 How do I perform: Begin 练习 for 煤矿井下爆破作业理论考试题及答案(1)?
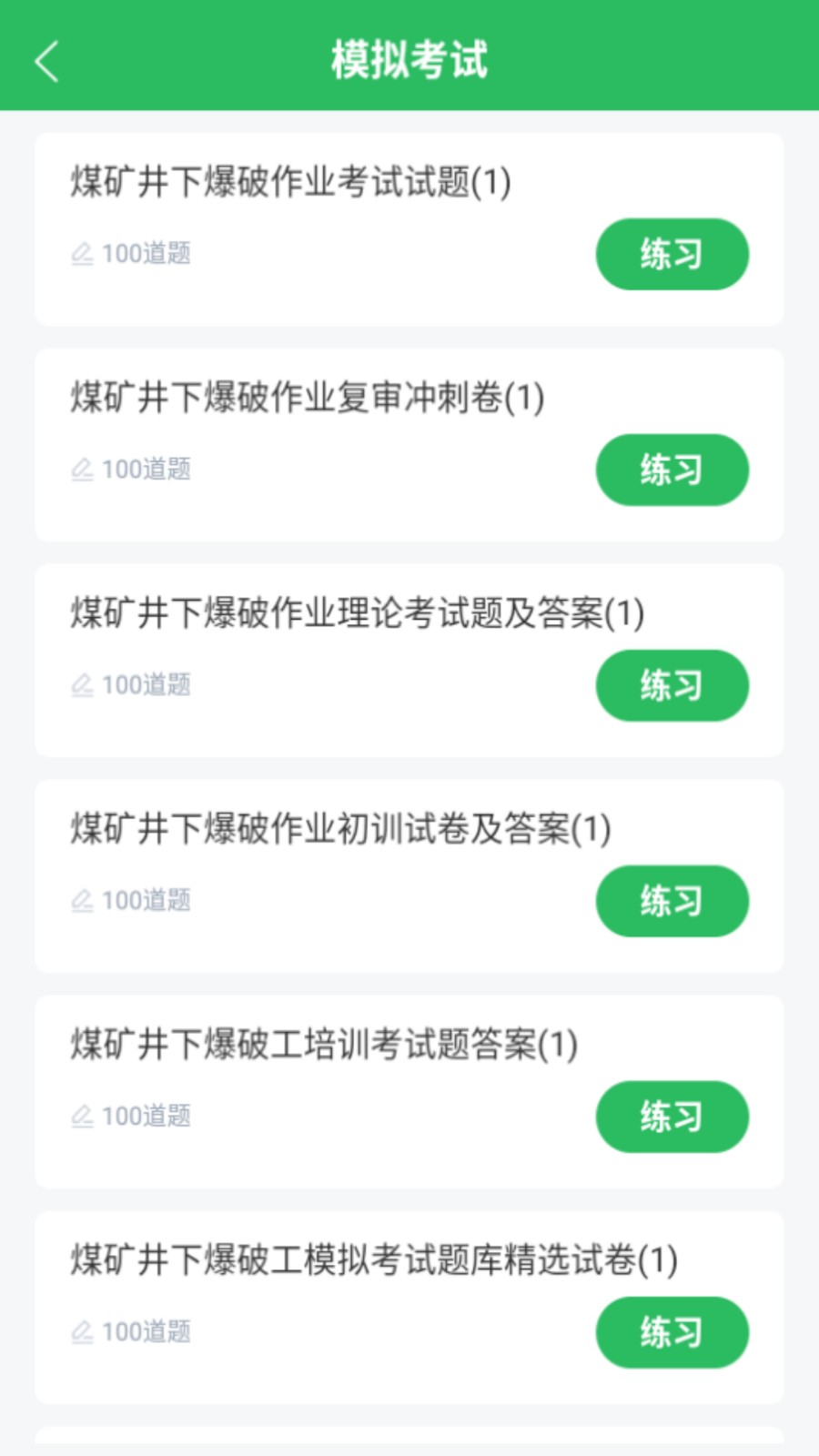coord(672,685)
